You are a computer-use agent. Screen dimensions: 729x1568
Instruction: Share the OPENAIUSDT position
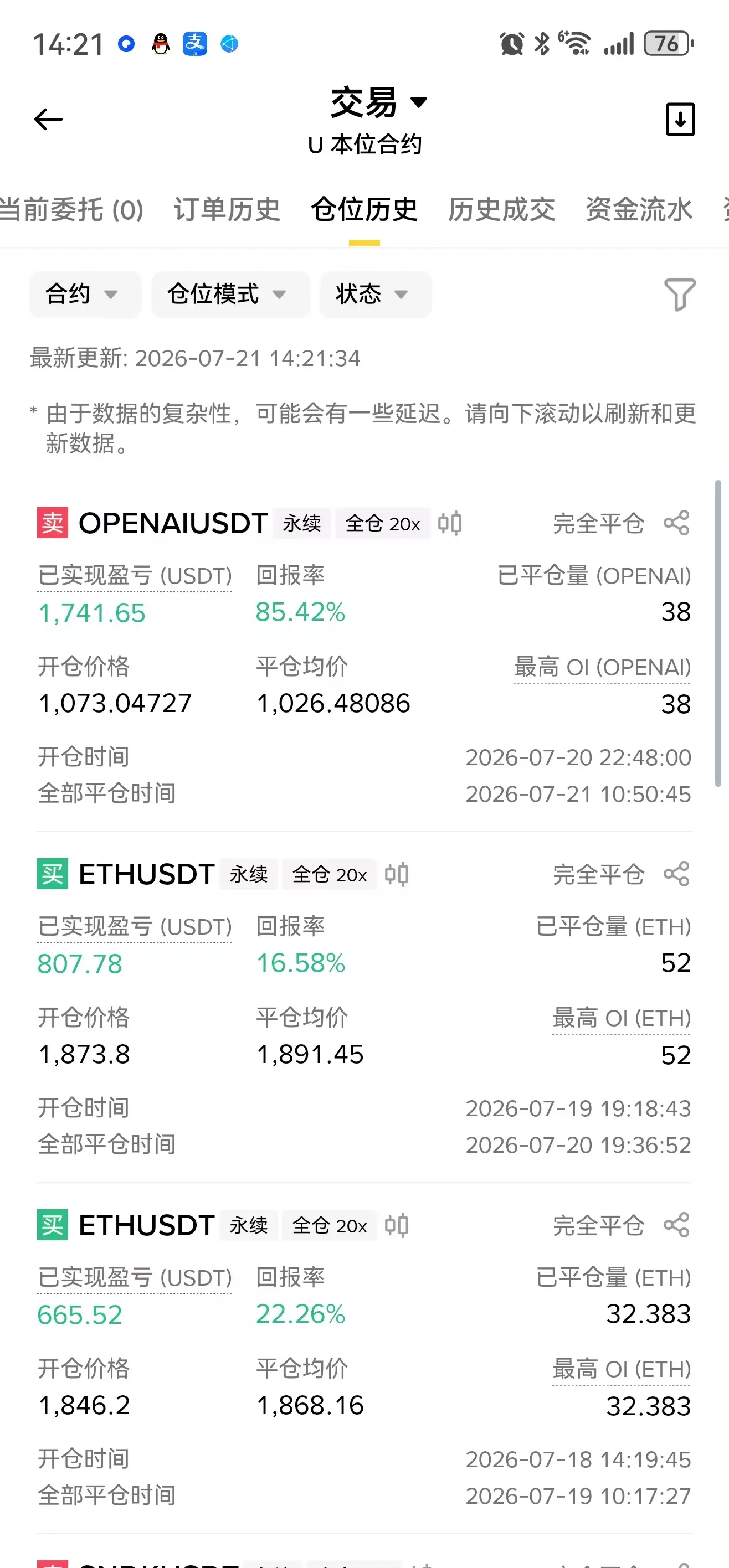click(x=676, y=523)
